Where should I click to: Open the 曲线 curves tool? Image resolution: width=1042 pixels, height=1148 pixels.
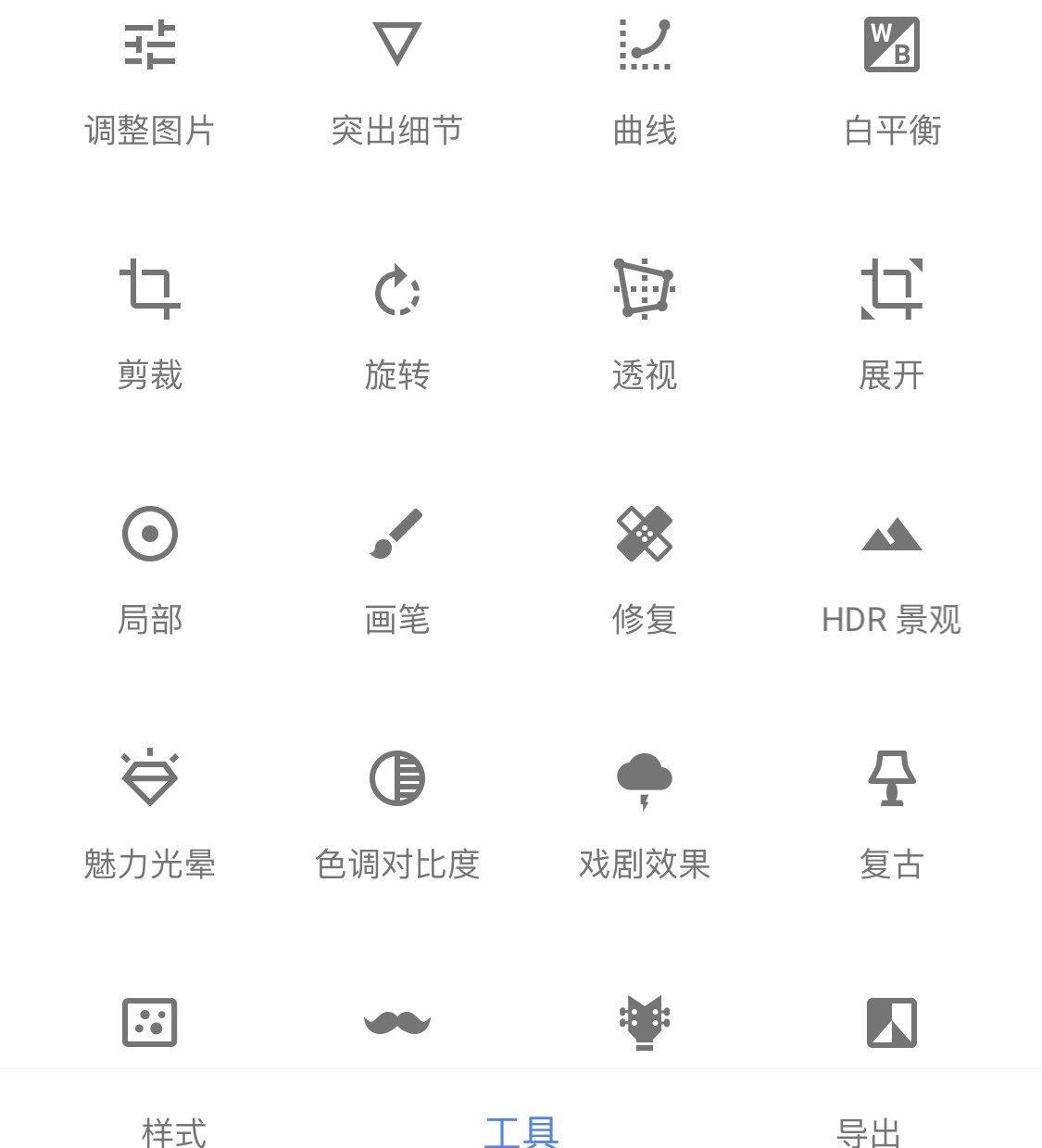645,83
